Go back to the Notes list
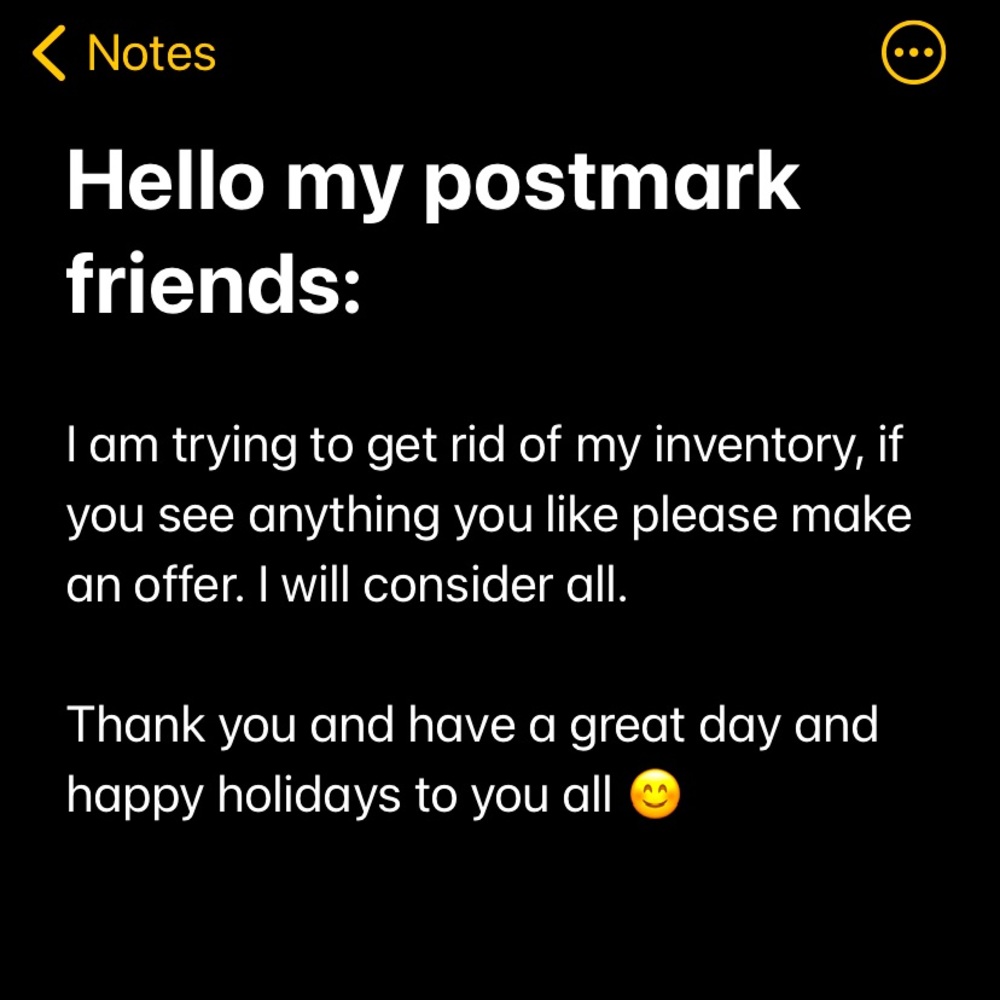1000x1000 pixels. click(x=123, y=54)
